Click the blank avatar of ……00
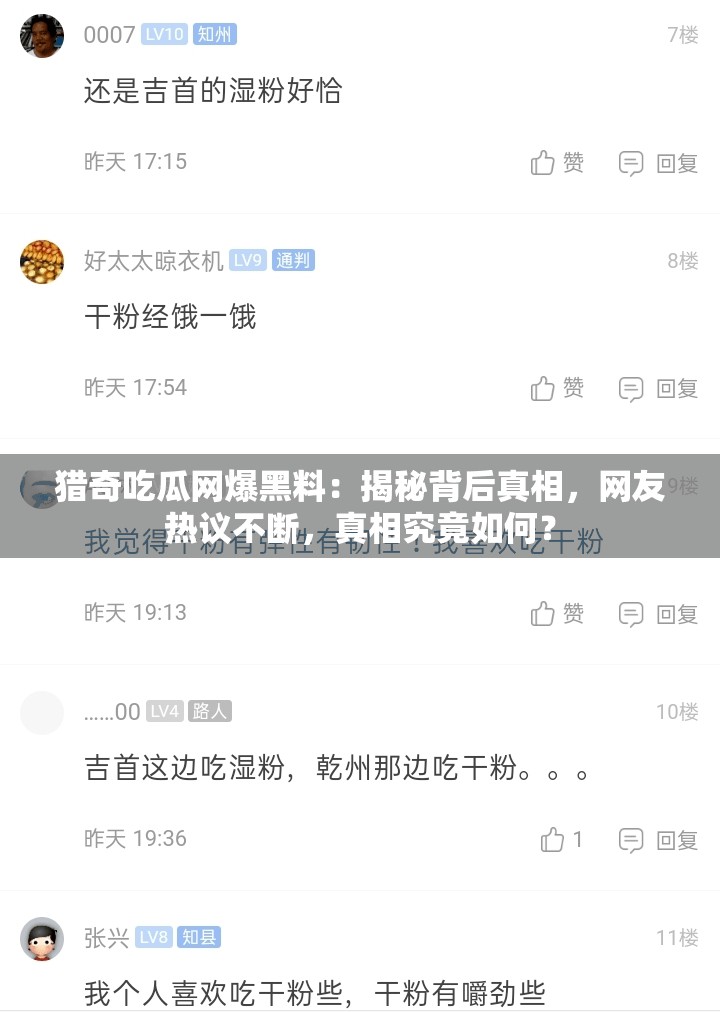Viewport: 720px width, 1012px height. (41, 712)
